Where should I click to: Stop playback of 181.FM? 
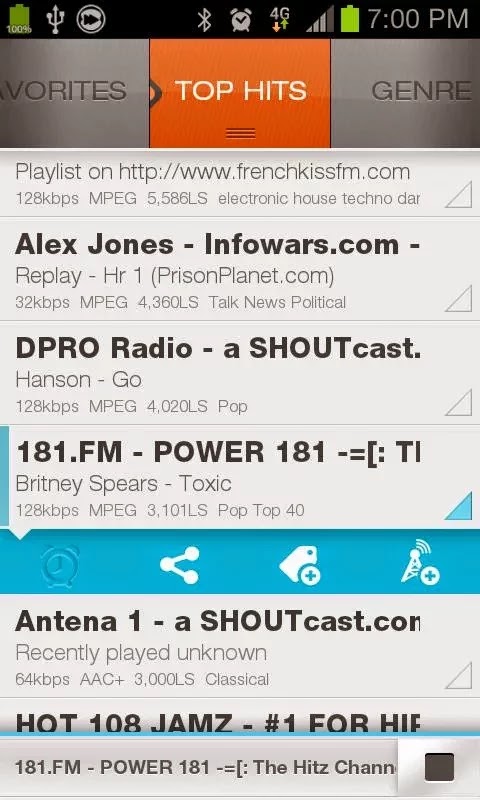pyautogui.click(x=439, y=767)
